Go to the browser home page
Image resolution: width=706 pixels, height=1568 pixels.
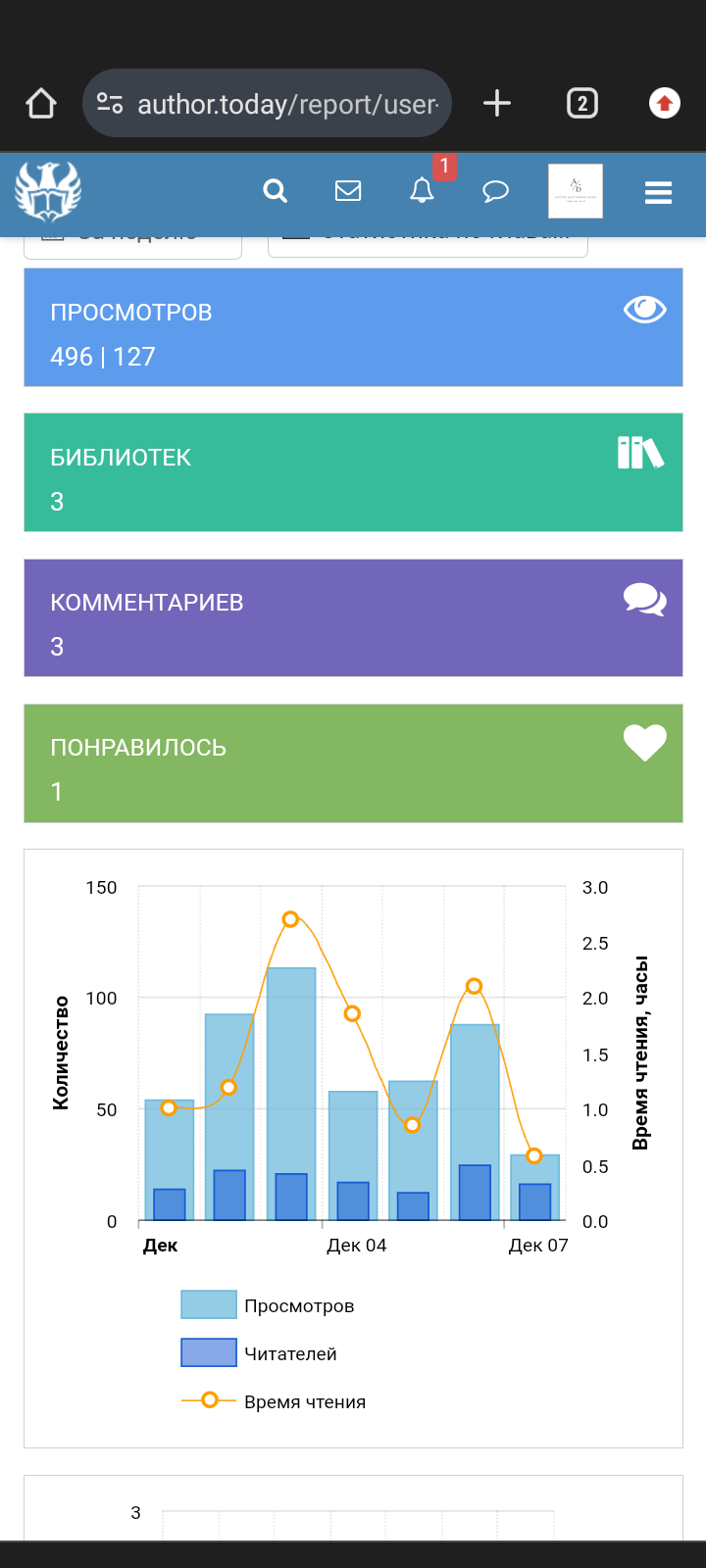[41, 103]
